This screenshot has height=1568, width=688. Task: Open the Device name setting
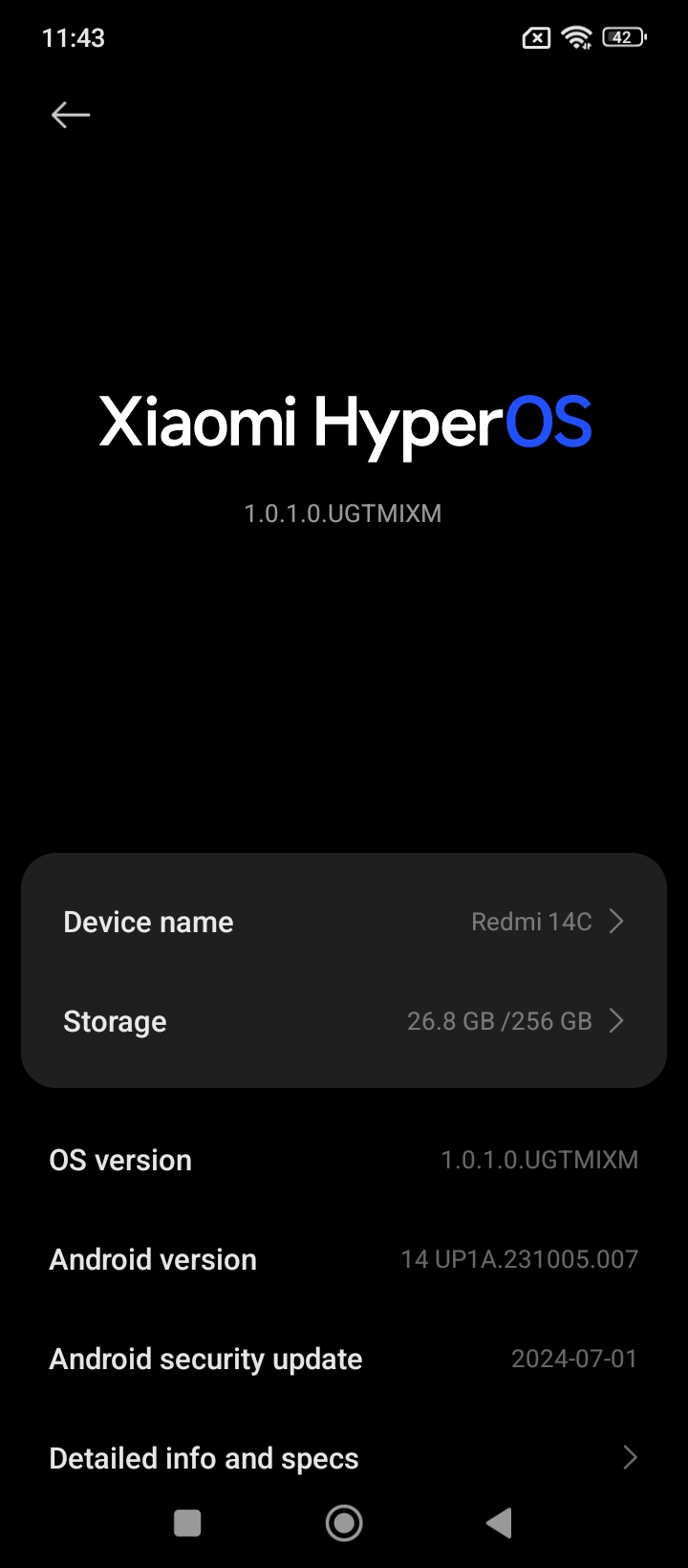(343, 922)
